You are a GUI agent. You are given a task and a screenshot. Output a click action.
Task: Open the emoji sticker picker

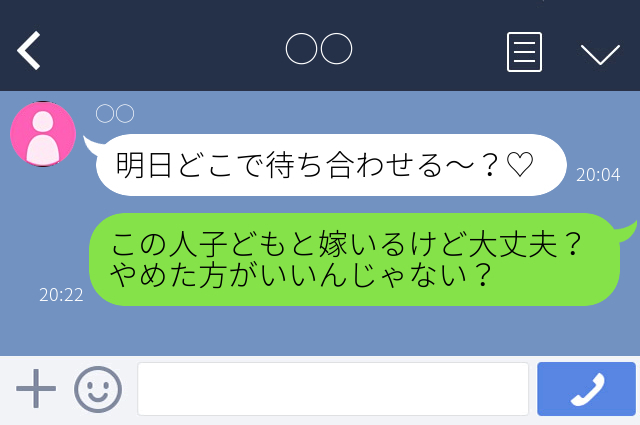(x=98, y=389)
